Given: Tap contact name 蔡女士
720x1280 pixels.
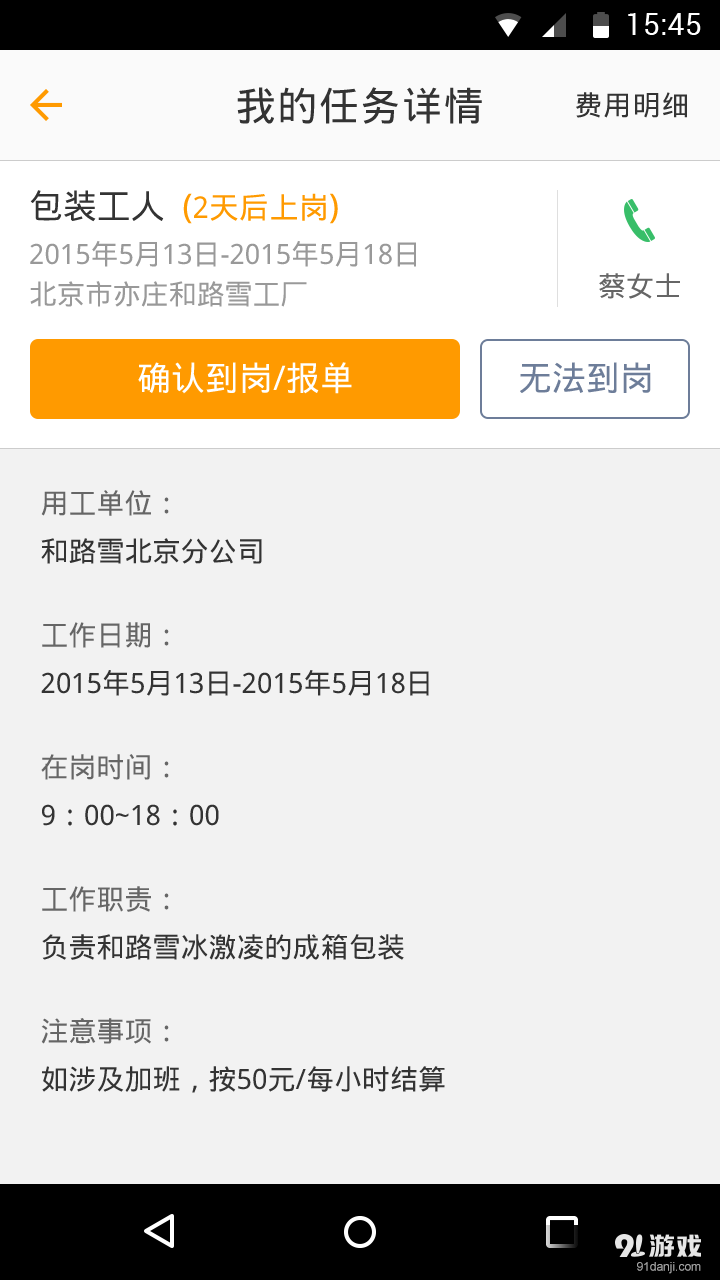Looking at the screenshot, I should tap(640, 288).
